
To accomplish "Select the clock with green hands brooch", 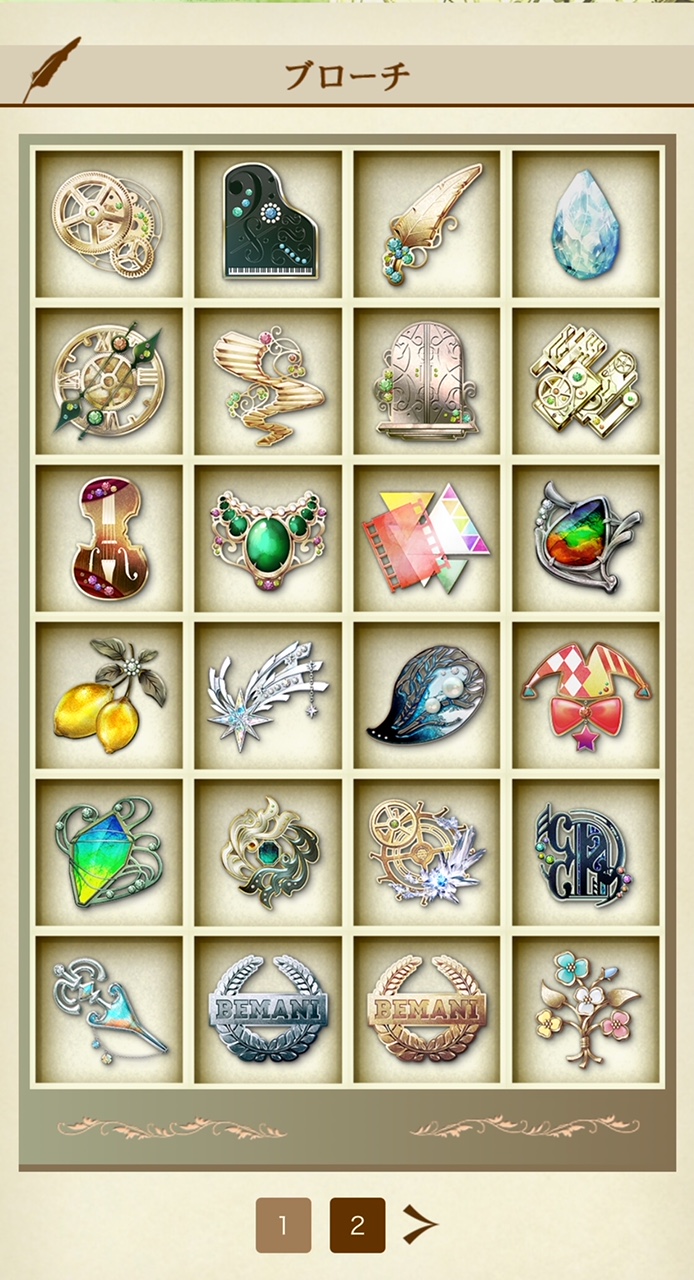I will (109, 381).
